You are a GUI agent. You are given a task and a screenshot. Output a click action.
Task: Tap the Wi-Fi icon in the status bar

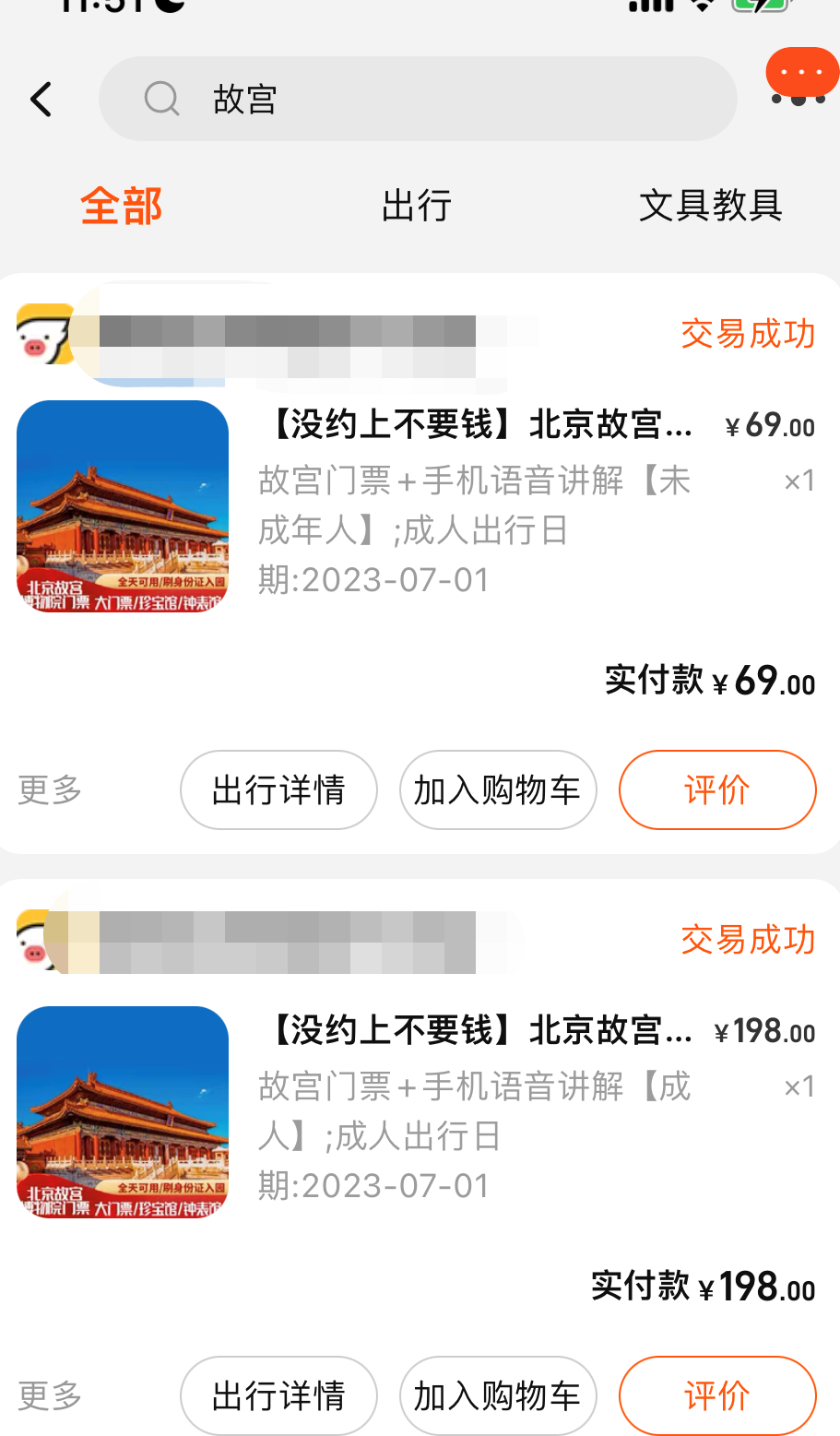(702, 7)
